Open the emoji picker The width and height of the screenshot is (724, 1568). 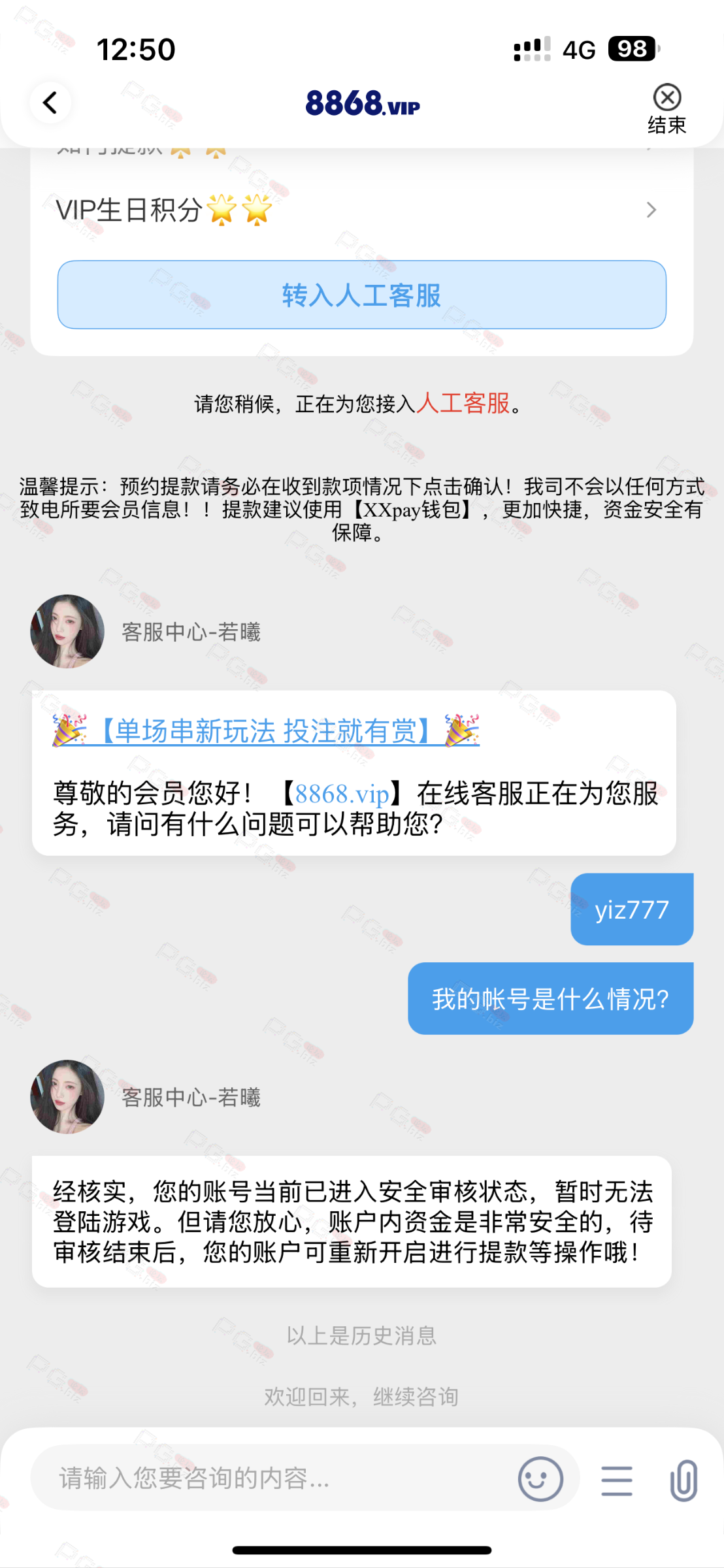point(540,1478)
